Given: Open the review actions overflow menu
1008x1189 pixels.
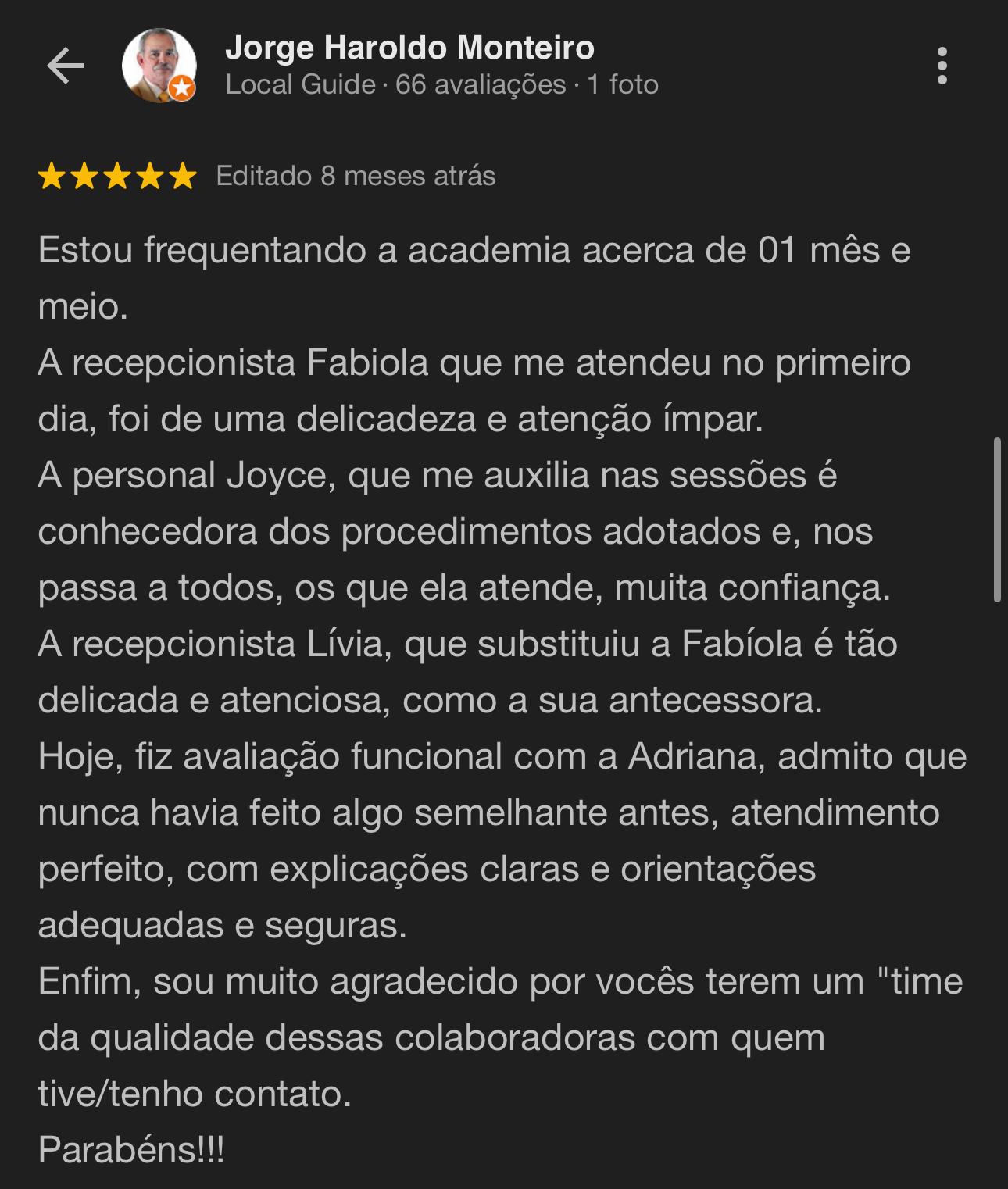Looking at the screenshot, I should (943, 66).
